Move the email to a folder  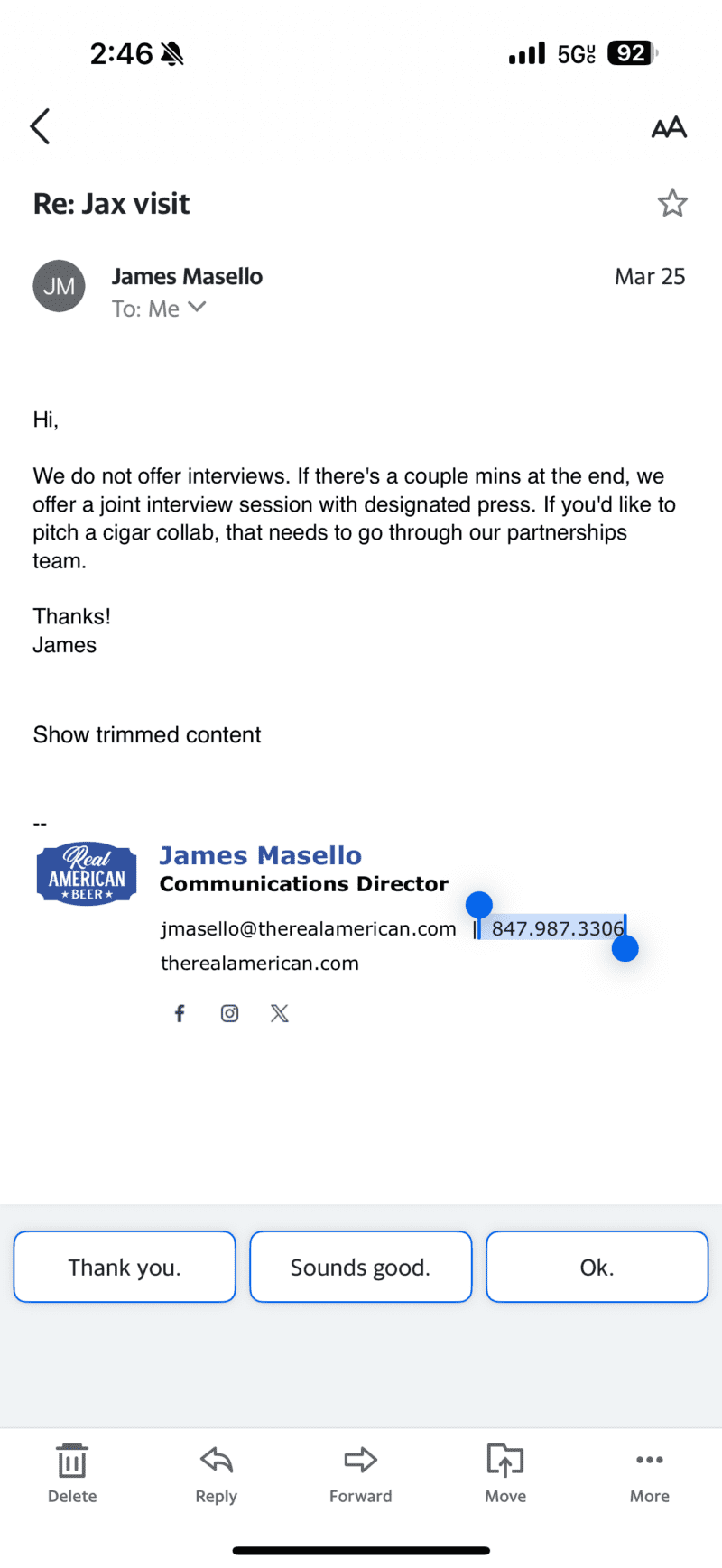(505, 1474)
